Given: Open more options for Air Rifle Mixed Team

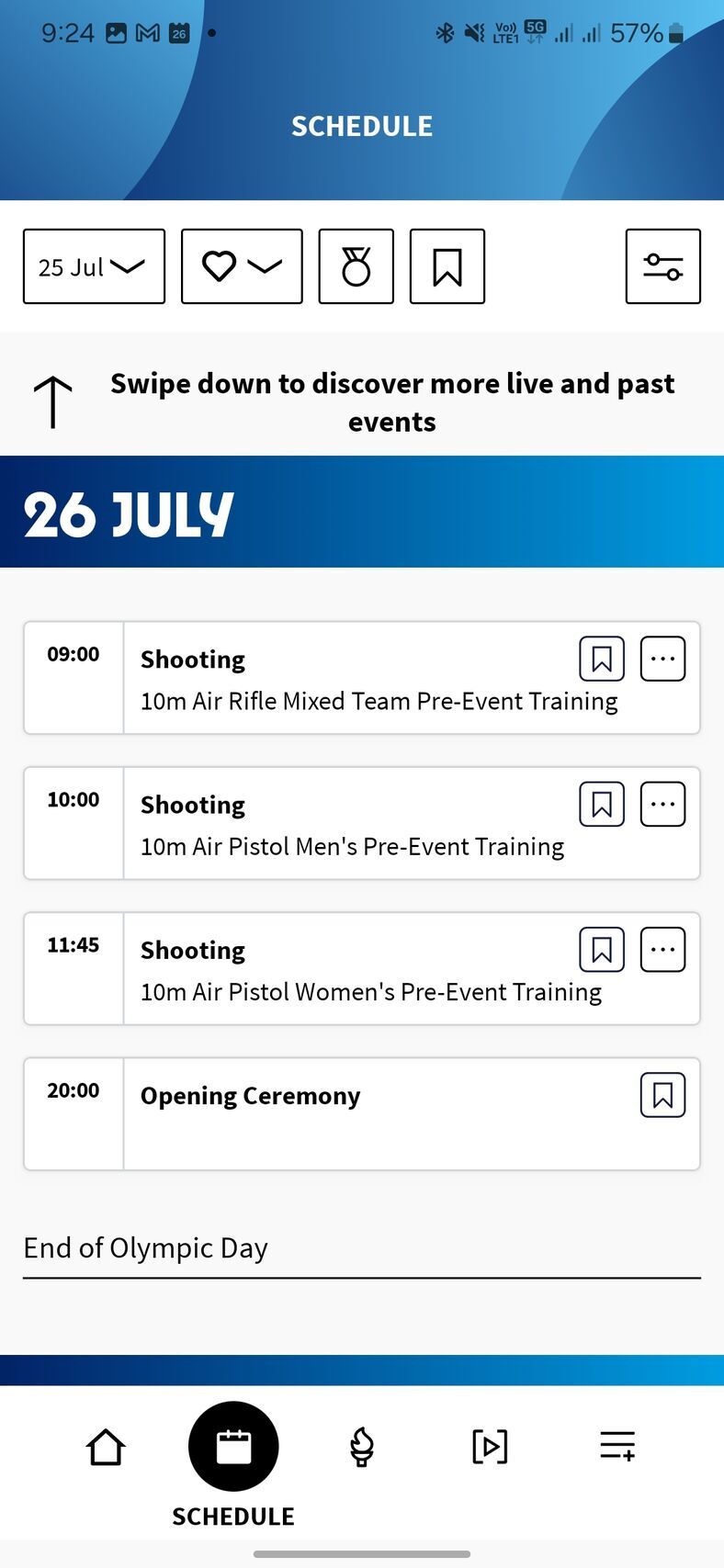Looking at the screenshot, I should pos(662,659).
